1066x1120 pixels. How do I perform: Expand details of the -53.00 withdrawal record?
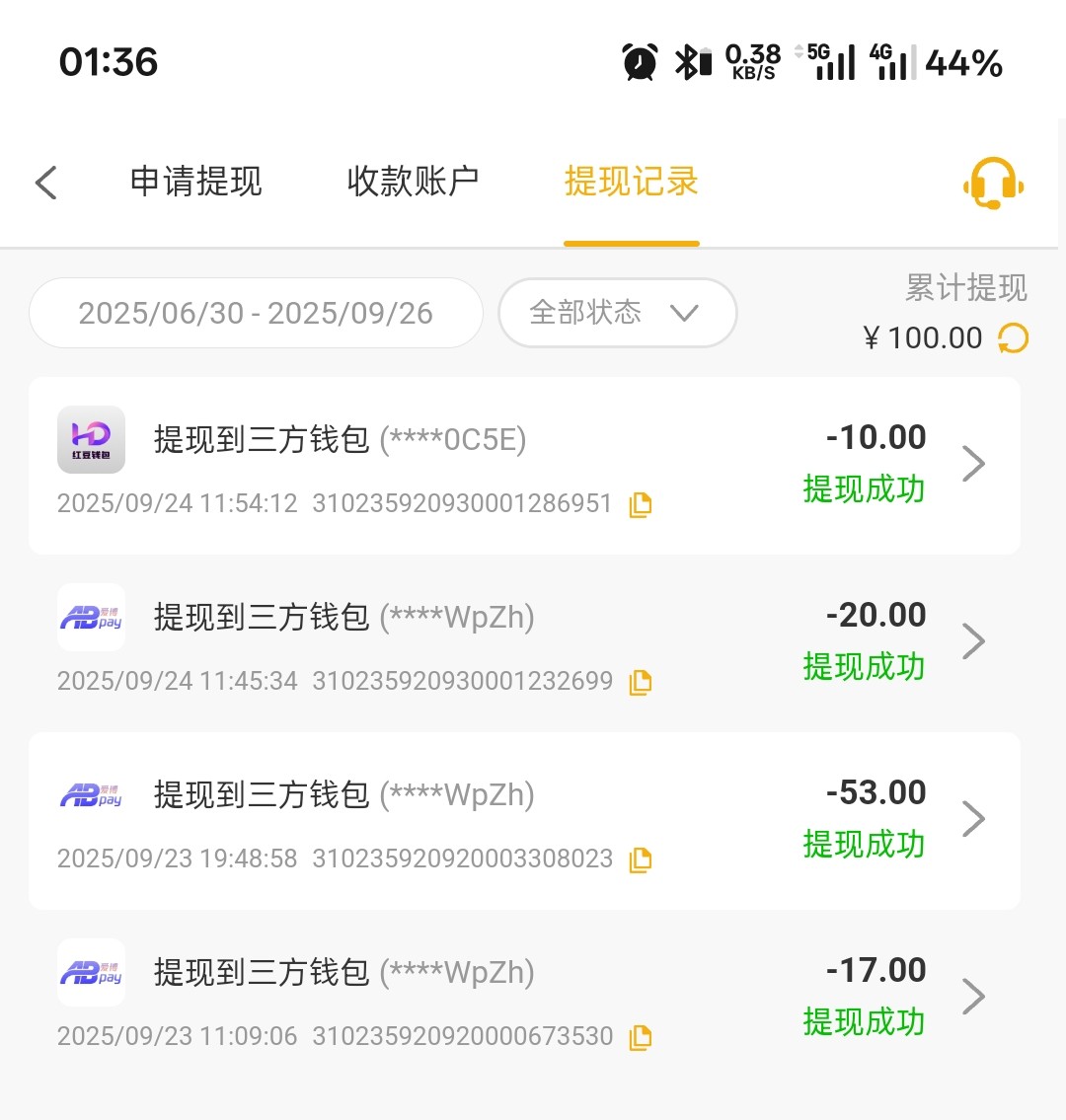(x=974, y=818)
